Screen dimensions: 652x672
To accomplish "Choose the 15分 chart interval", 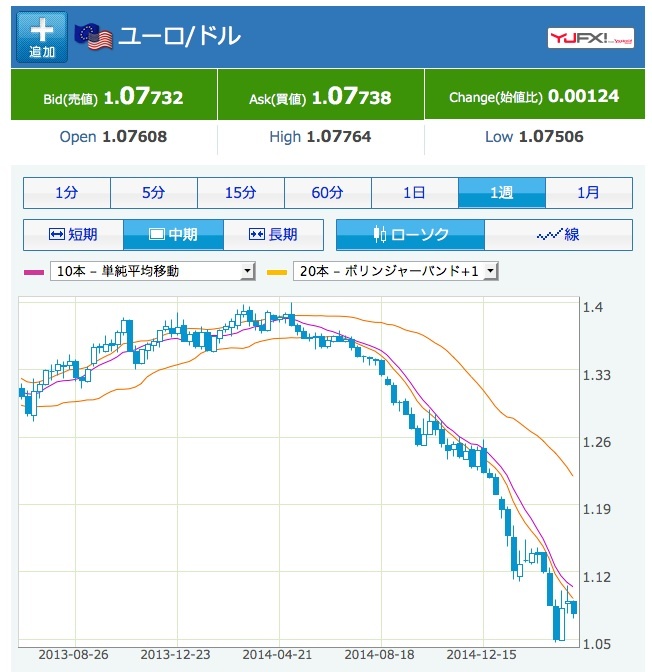I will [x=240, y=192].
